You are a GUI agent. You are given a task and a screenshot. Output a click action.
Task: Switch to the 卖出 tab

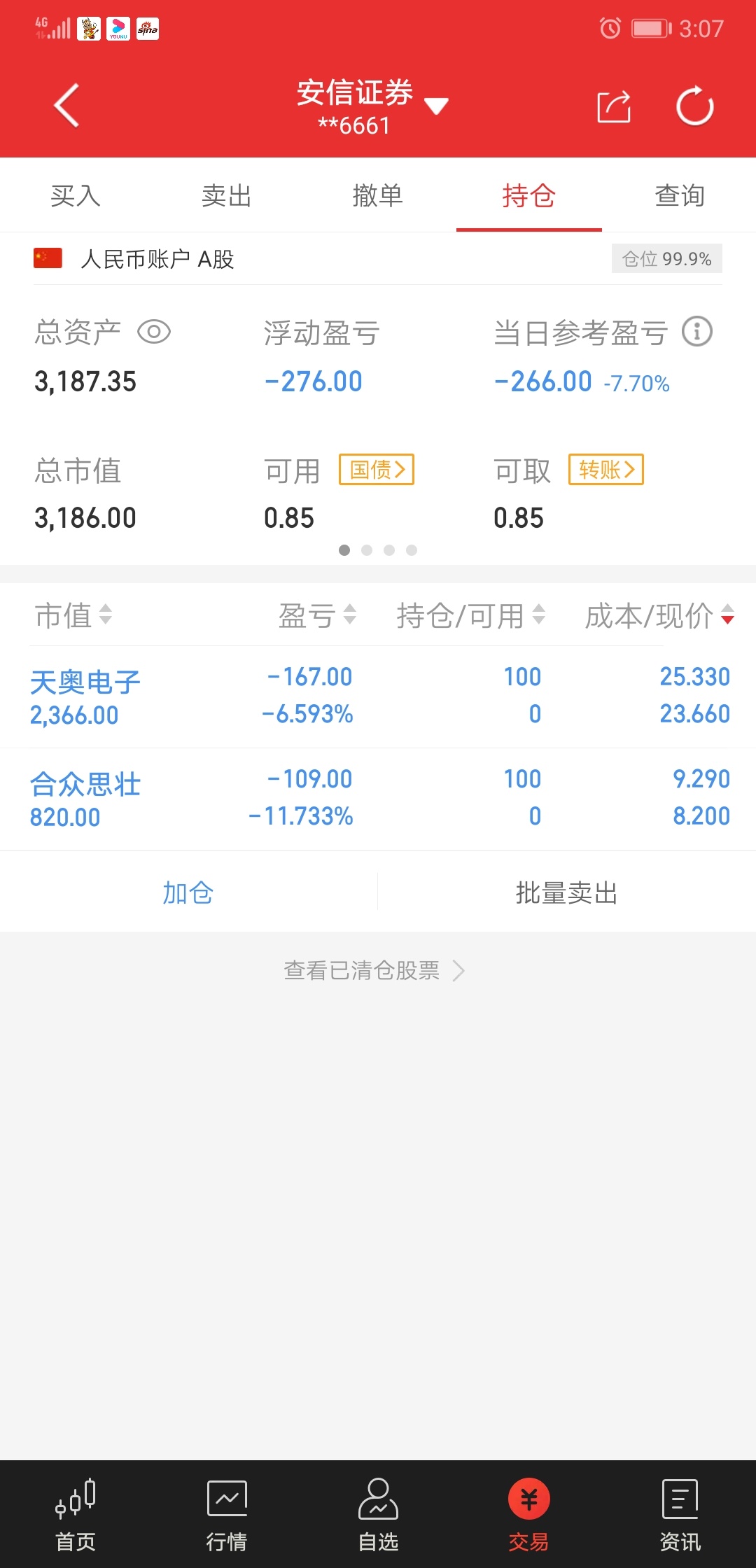pos(227,195)
